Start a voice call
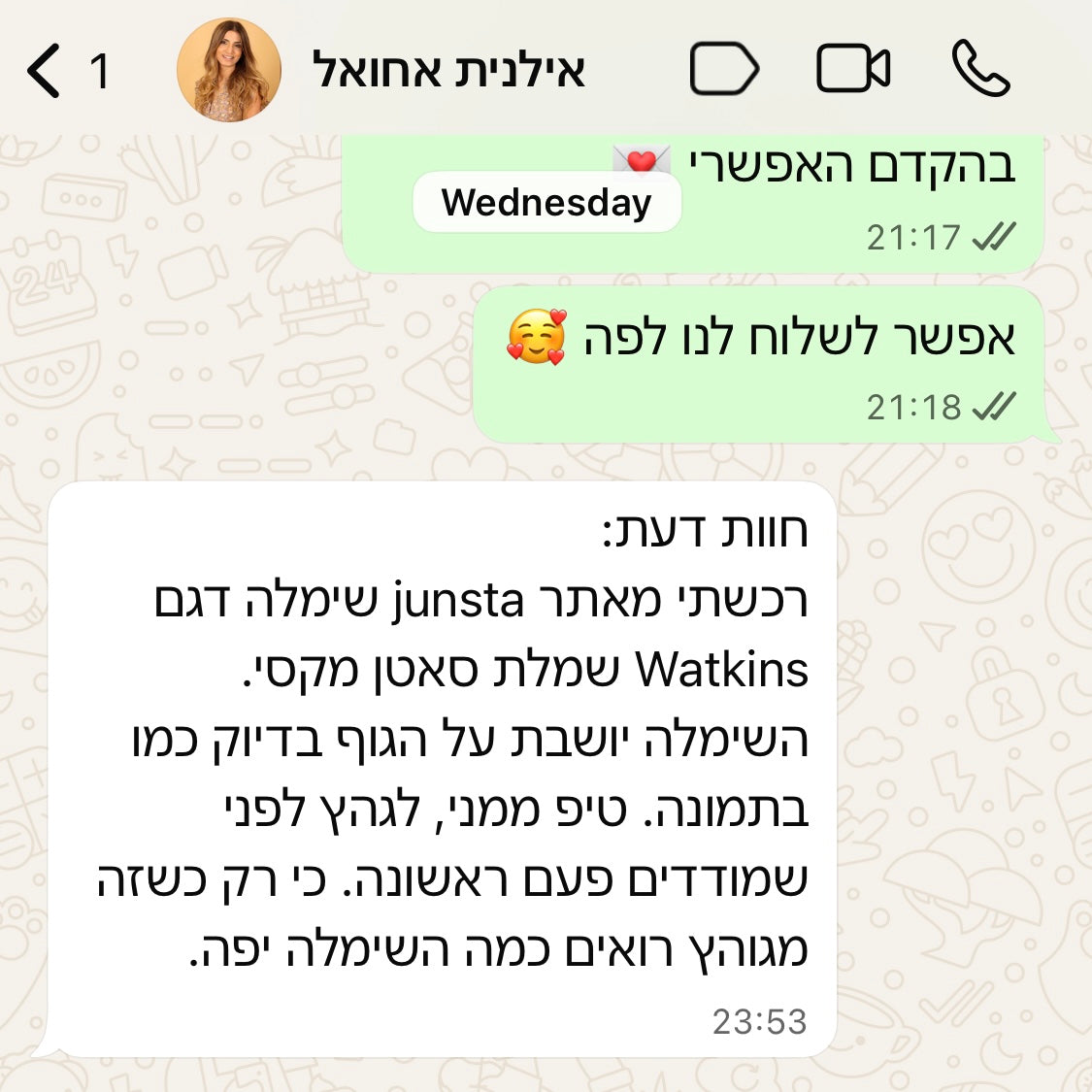Screen dimensions: 1092x1092 (981, 70)
